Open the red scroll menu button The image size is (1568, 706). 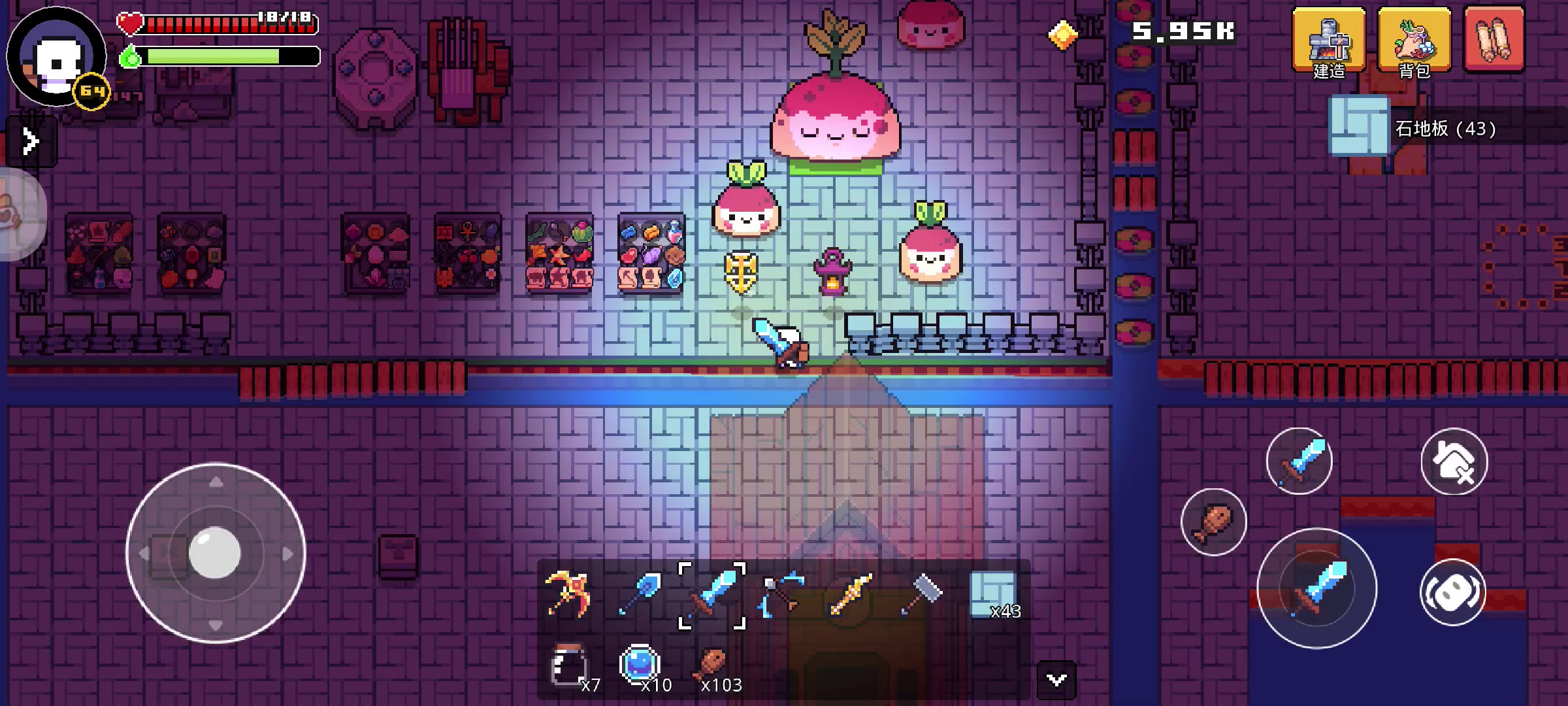pos(1494,41)
